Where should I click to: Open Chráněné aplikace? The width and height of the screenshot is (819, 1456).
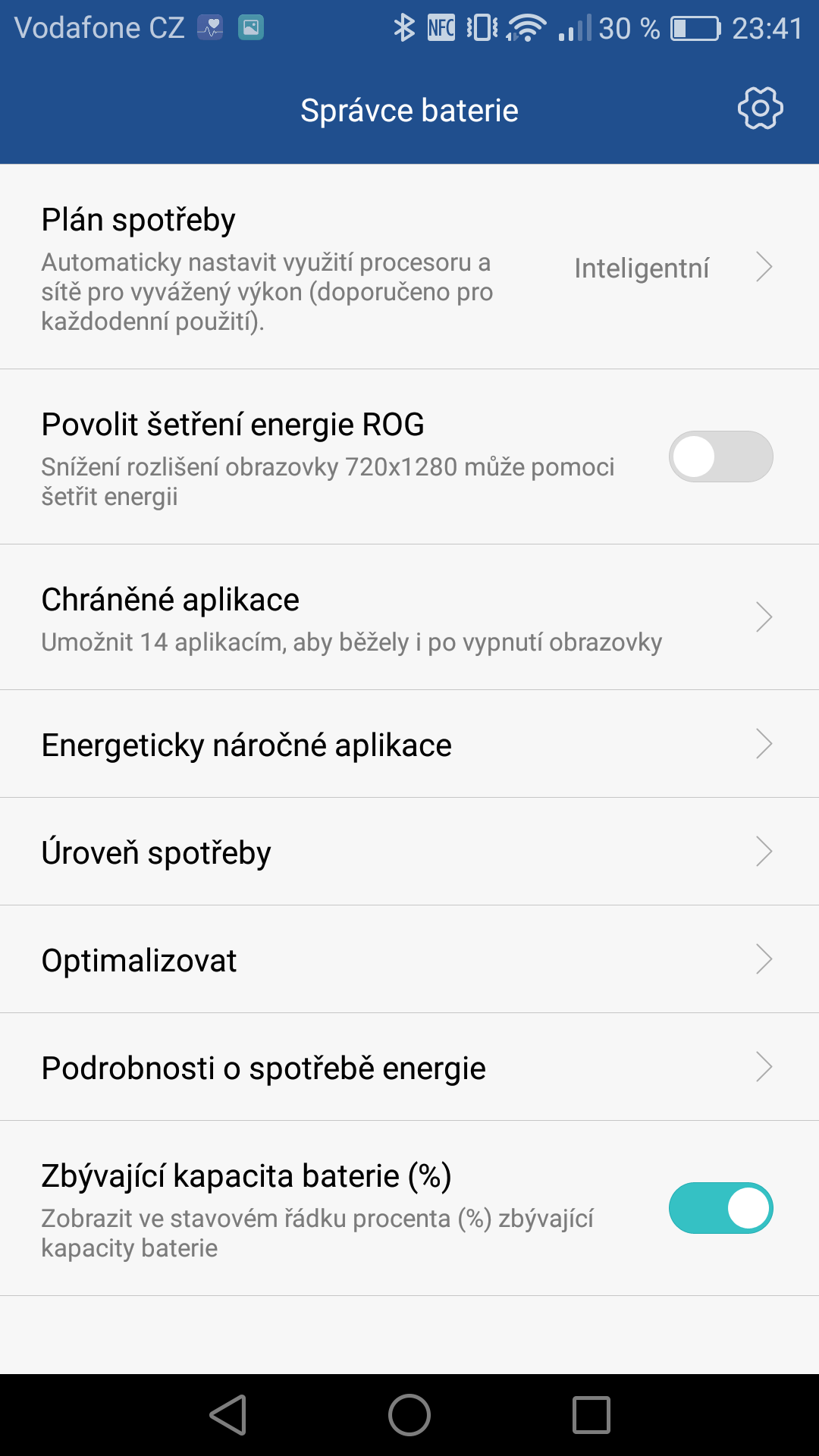click(409, 617)
